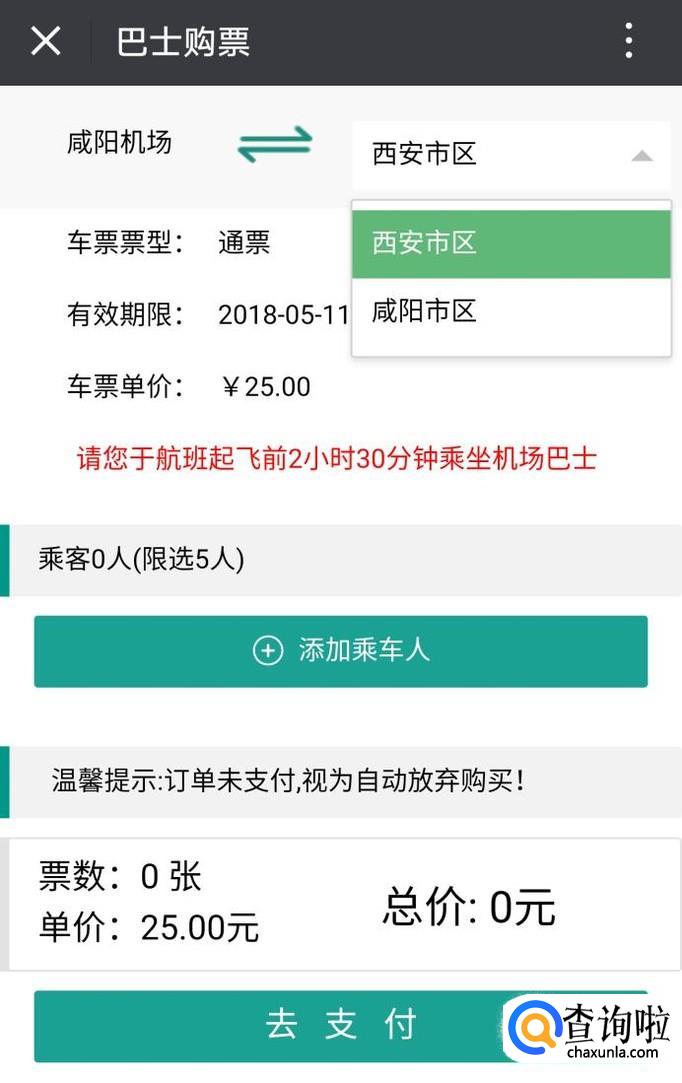The width and height of the screenshot is (682, 1083).
Task: Choose 咸阳市区 from the dropdown list
Action: click(x=511, y=312)
